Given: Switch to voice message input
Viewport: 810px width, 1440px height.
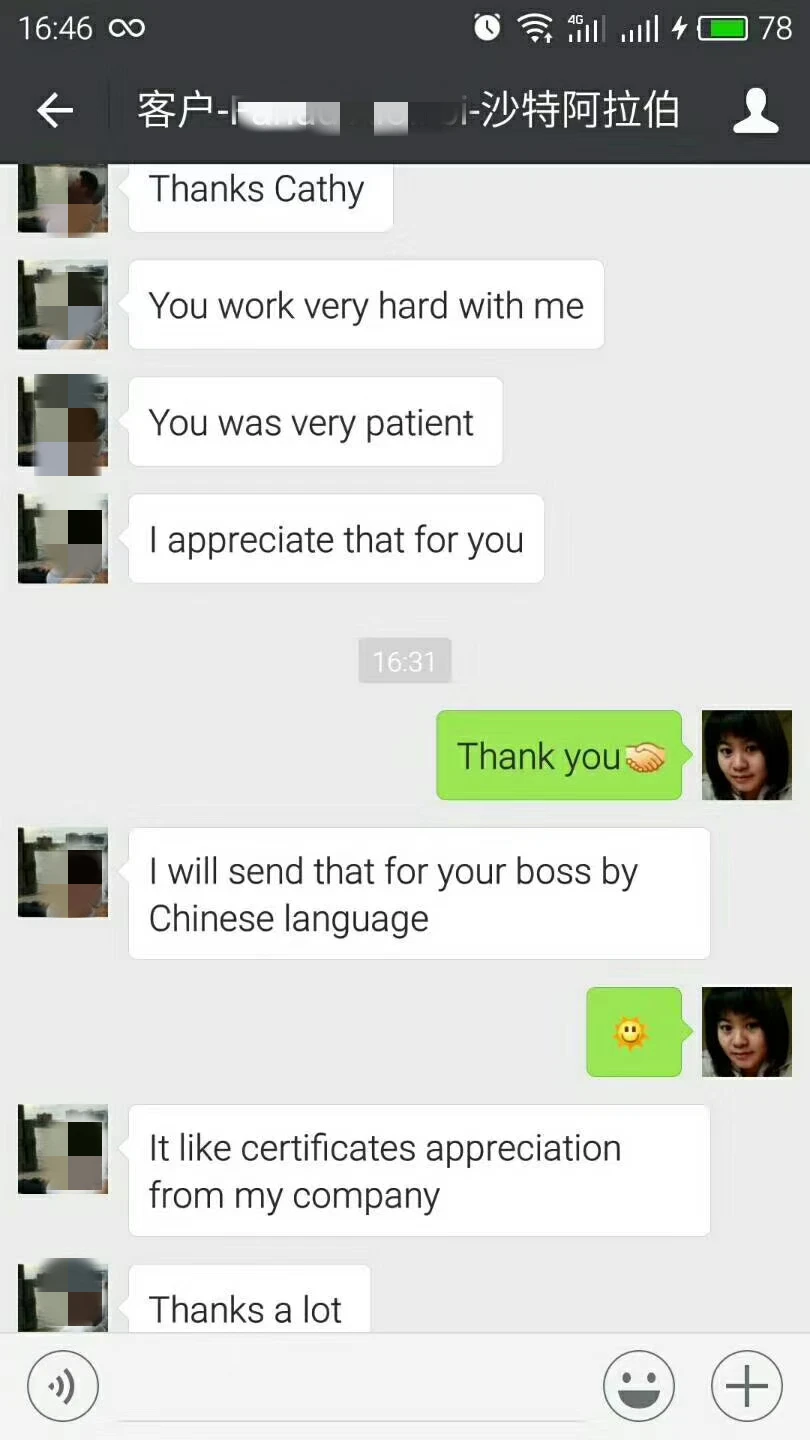Looking at the screenshot, I should (x=63, y=1386).
